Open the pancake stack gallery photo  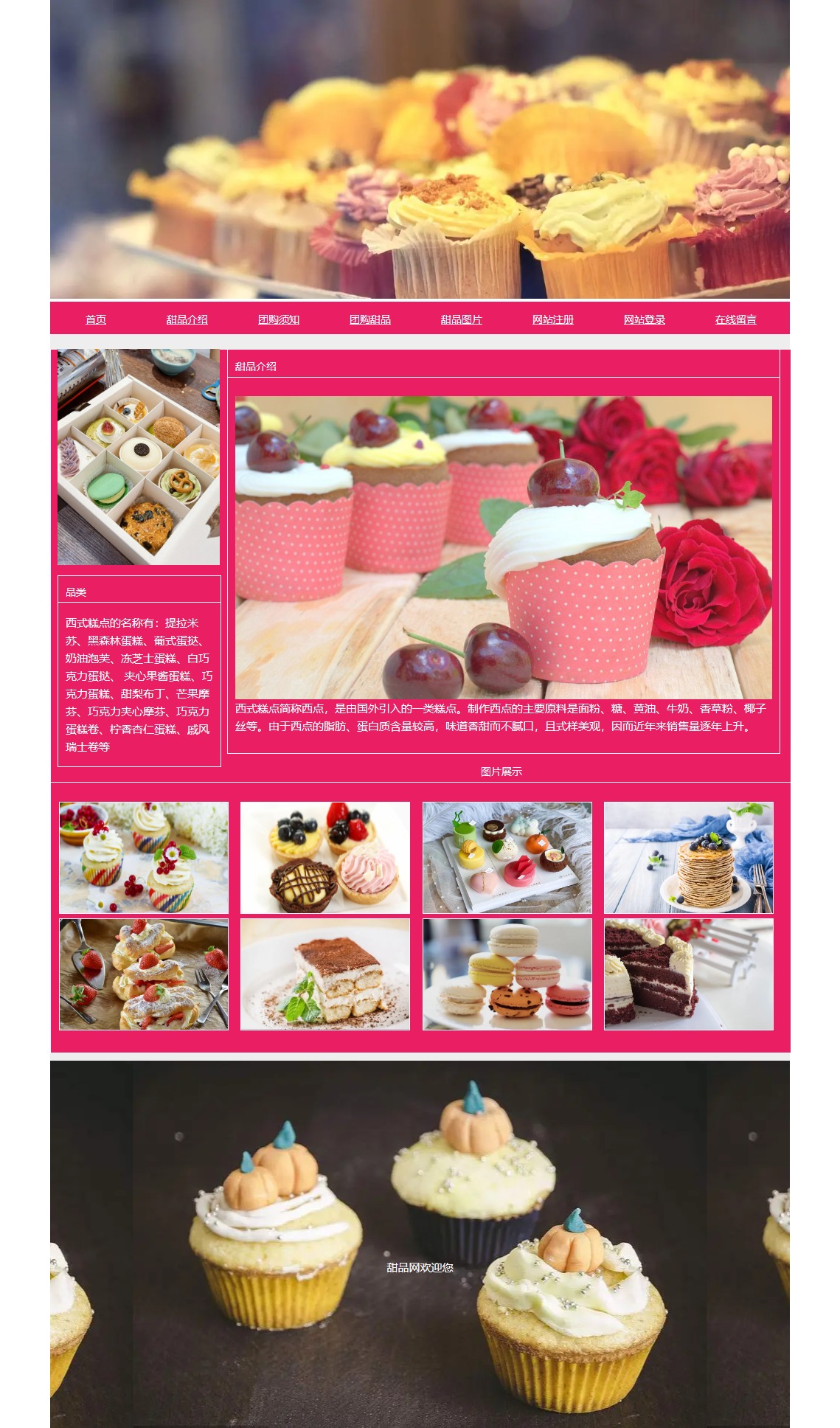(x=689, y=858)
